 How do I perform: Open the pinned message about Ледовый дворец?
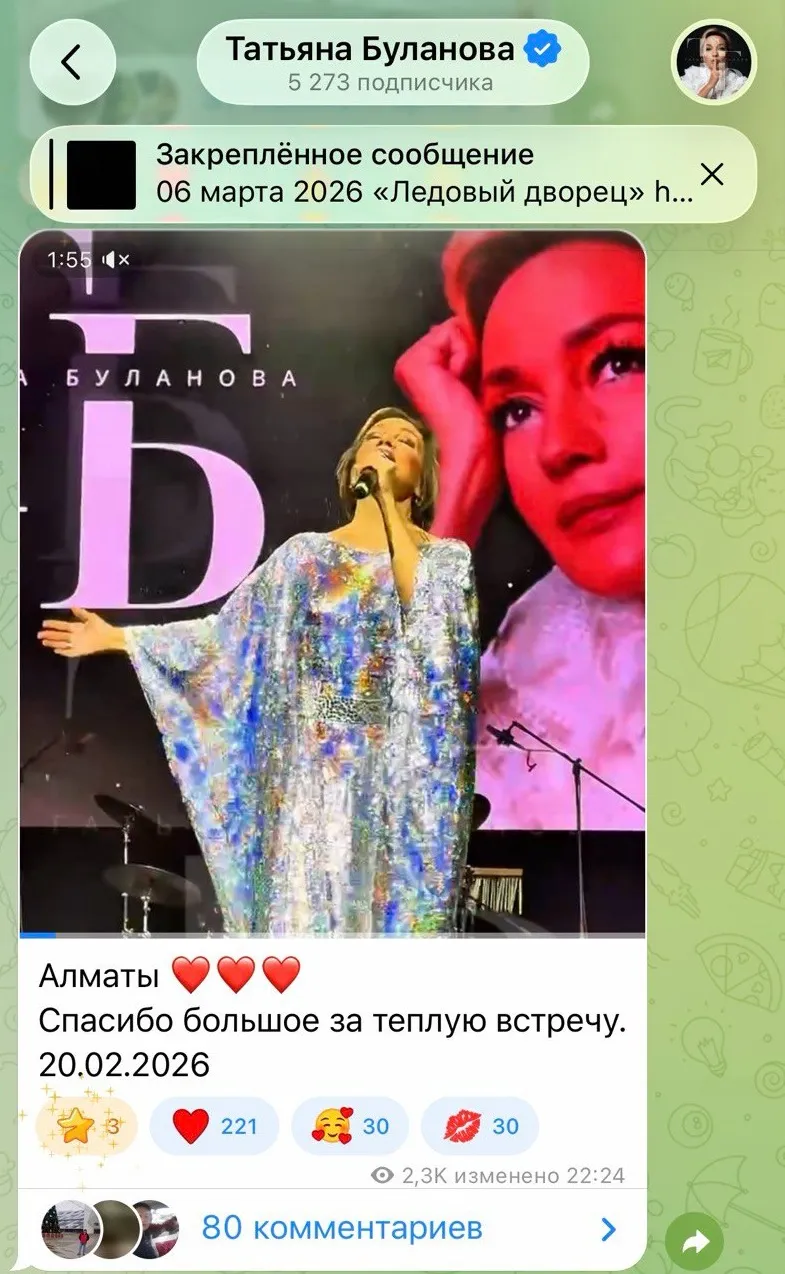(400, 175)
